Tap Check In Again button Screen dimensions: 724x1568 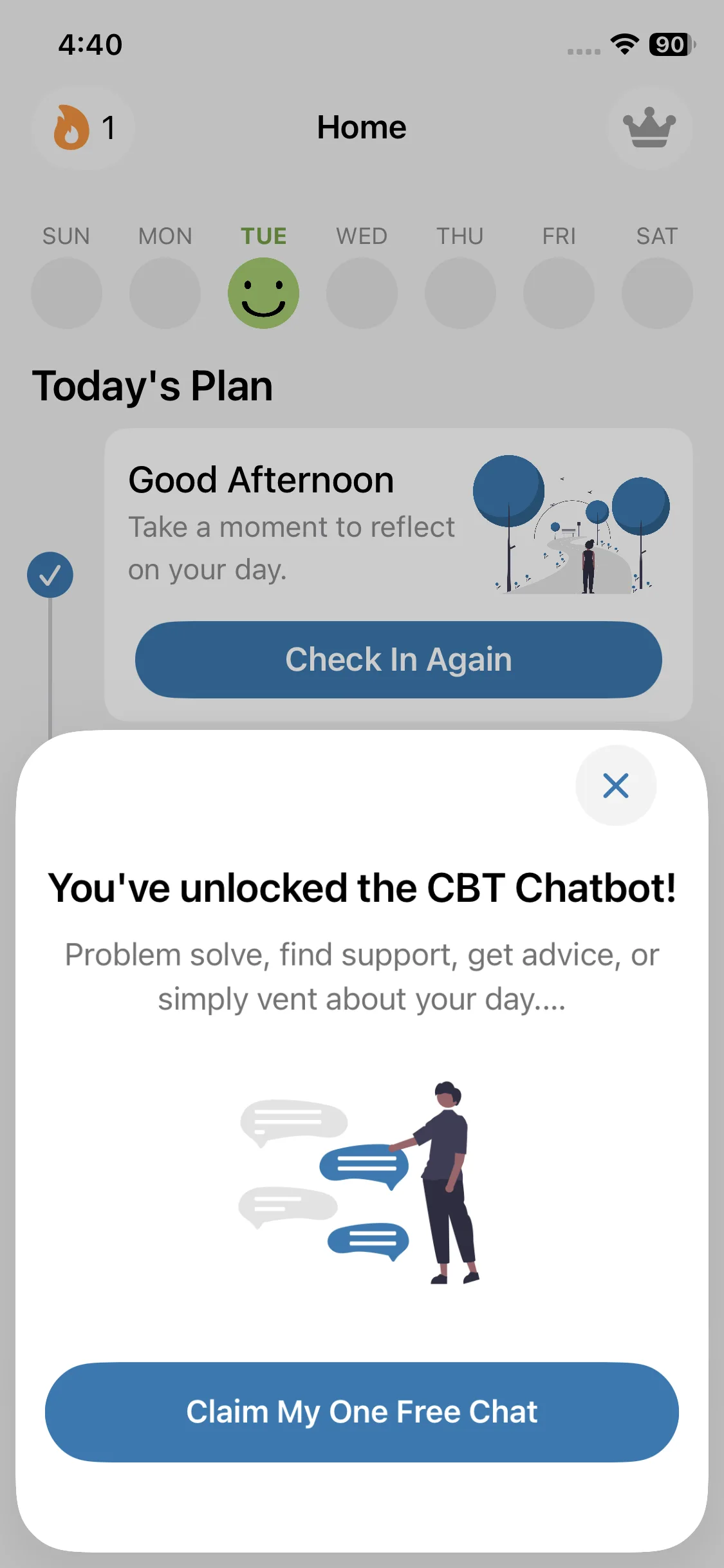(x=398, y=660)
